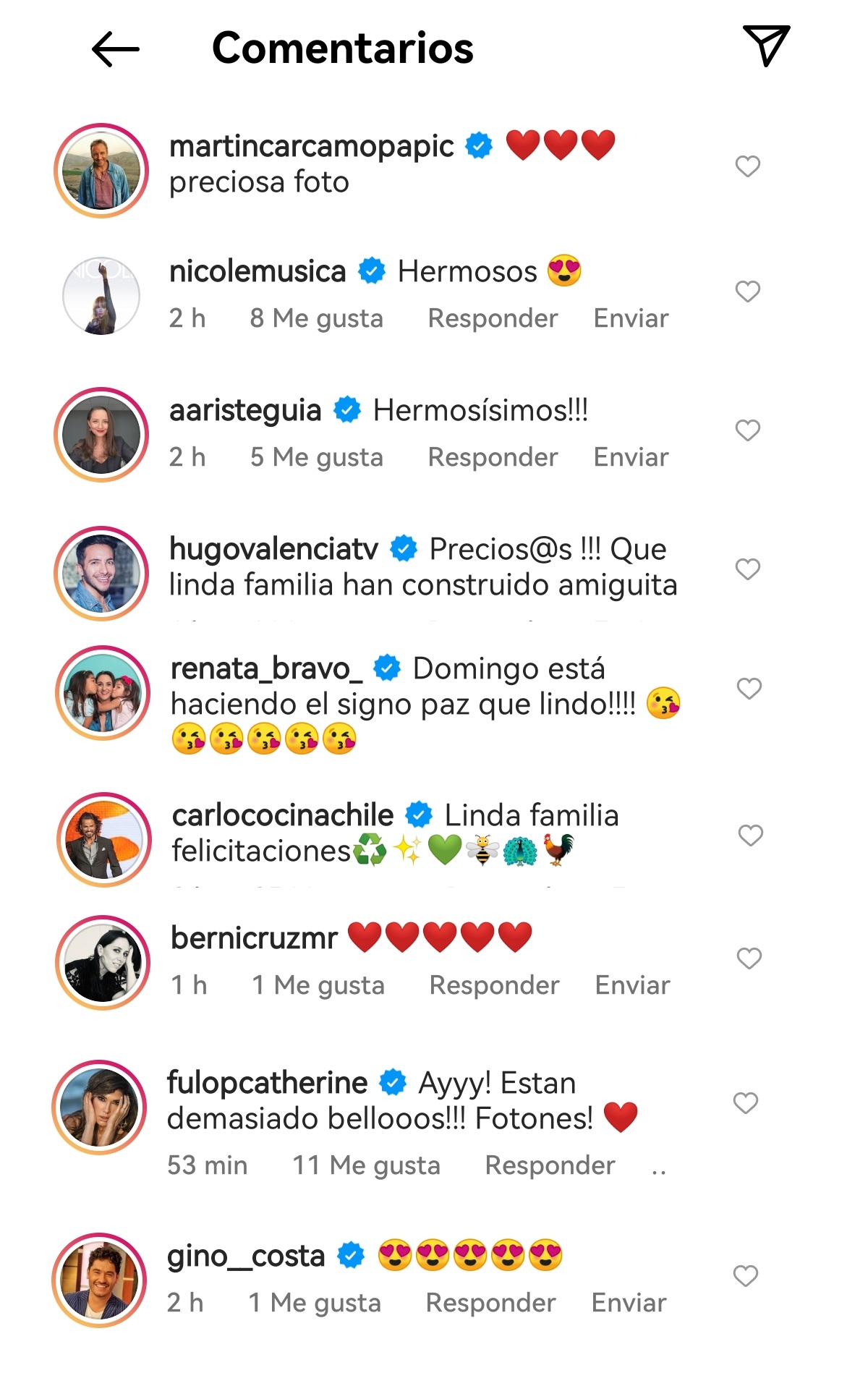The width and height of the screenshot is (868, 1386).
Task: Reply to nicolemusica's comment
Action: 493,318
